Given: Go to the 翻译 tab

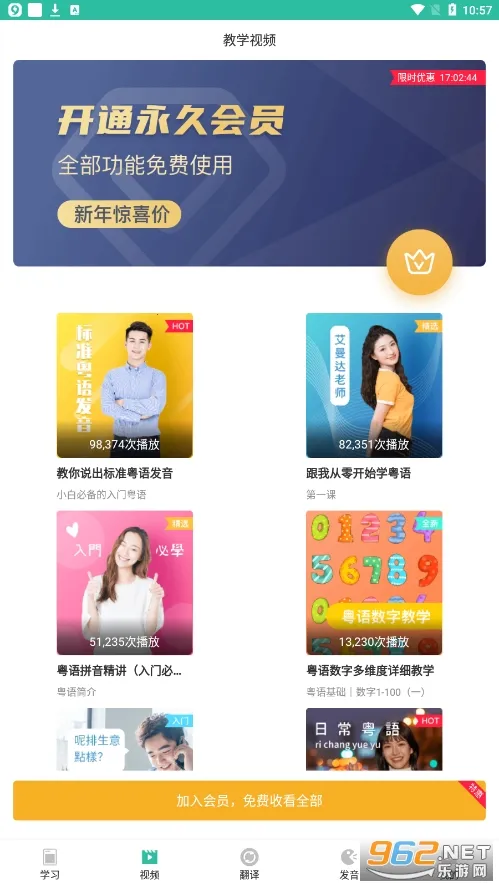Looking at the screenshot, I should pyautogui.click(x=249, y=864).
